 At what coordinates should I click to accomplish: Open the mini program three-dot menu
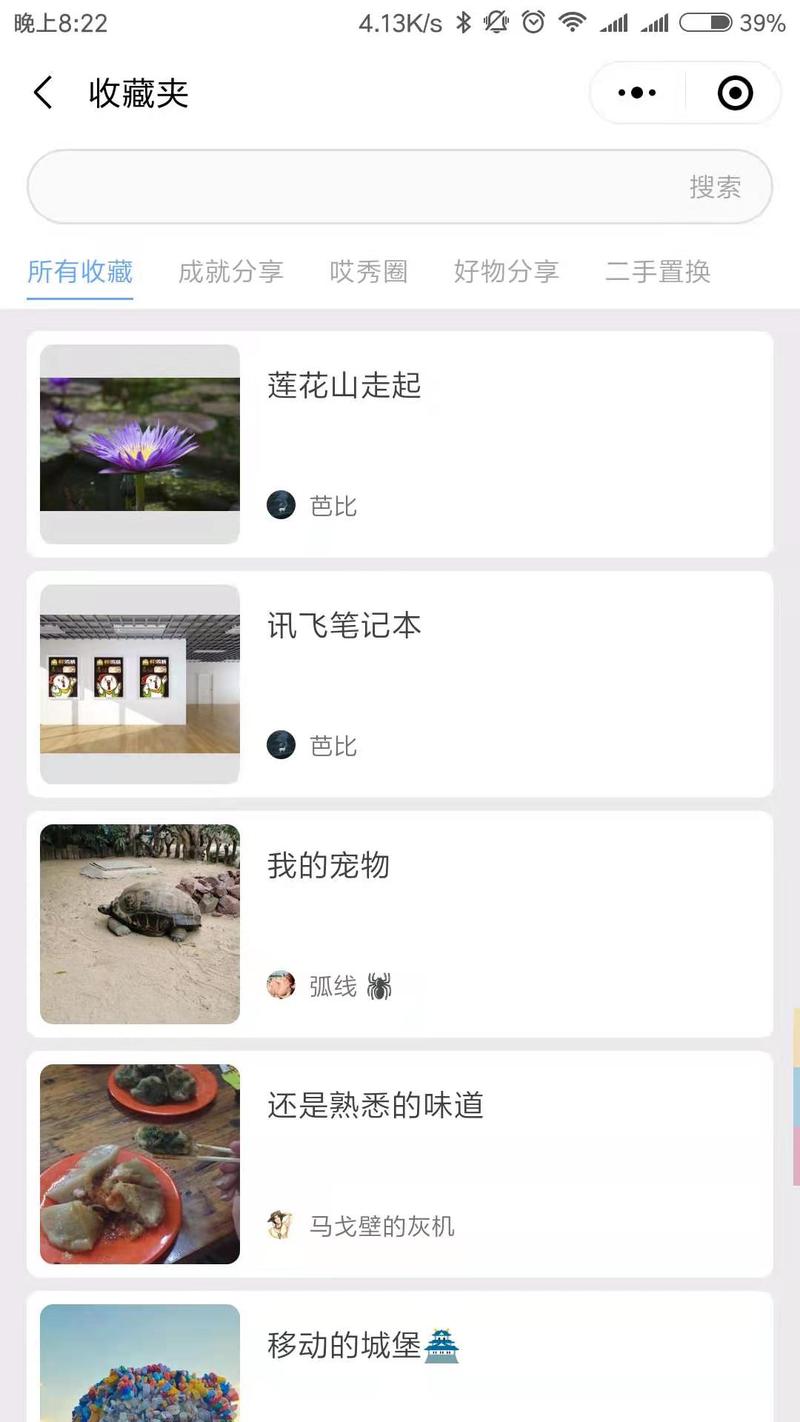pyautogui.click(x=637, y=93)
